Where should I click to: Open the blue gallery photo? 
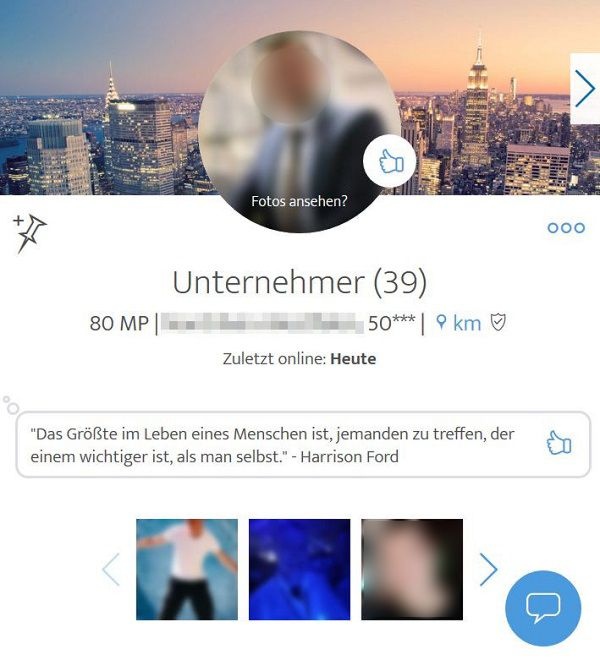299,569
